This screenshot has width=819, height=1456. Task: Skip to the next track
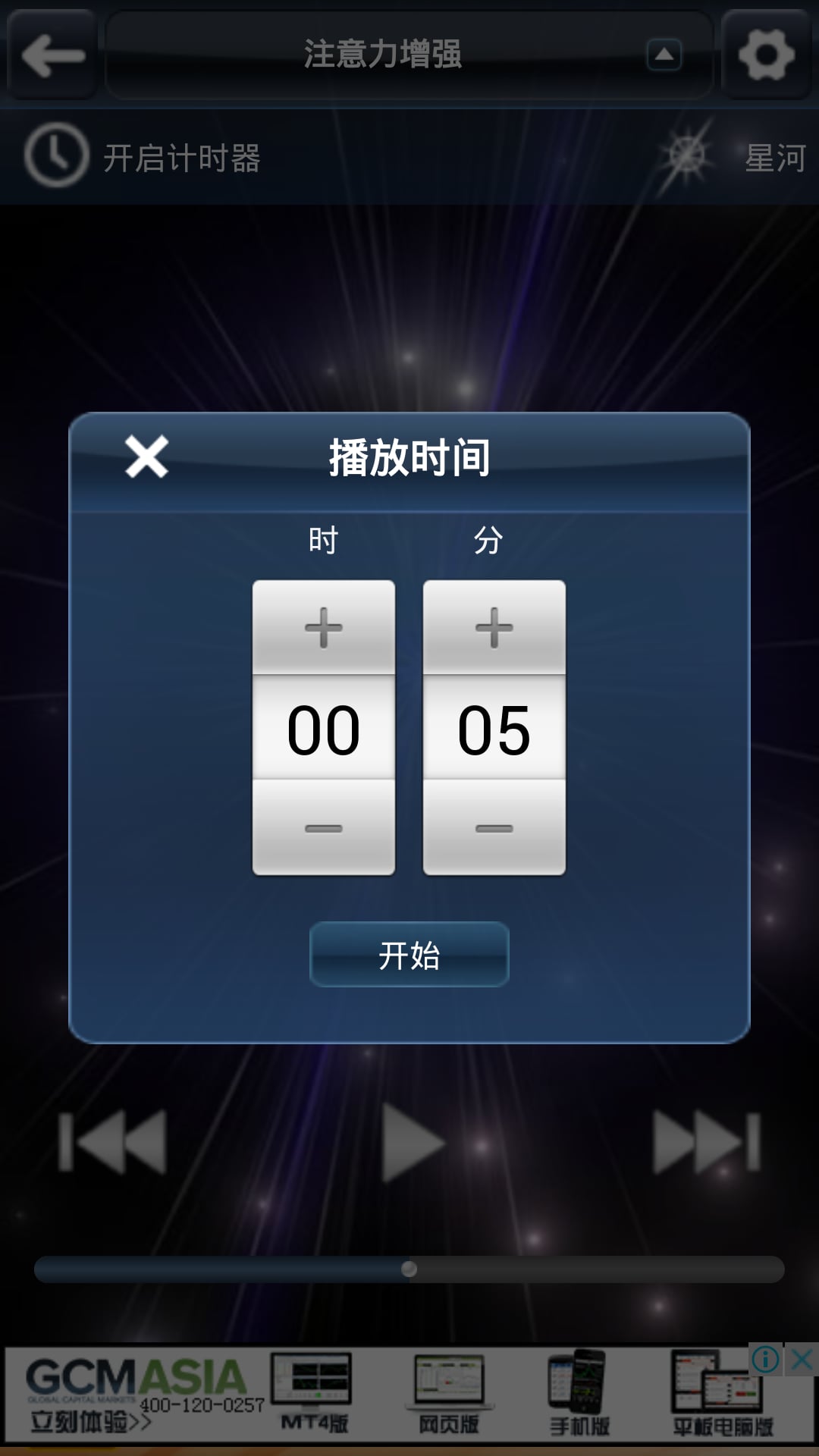point(707,1142)
